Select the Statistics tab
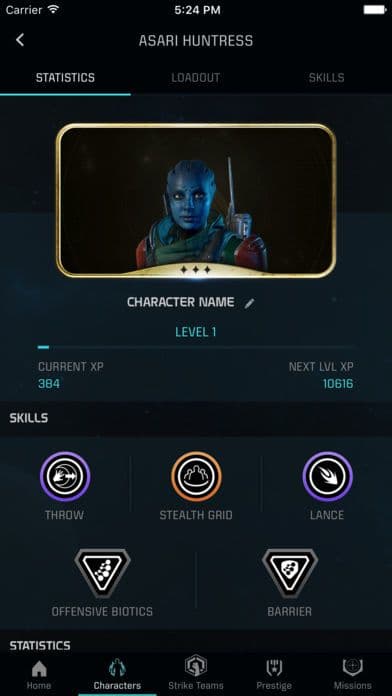 pos(65,78)
